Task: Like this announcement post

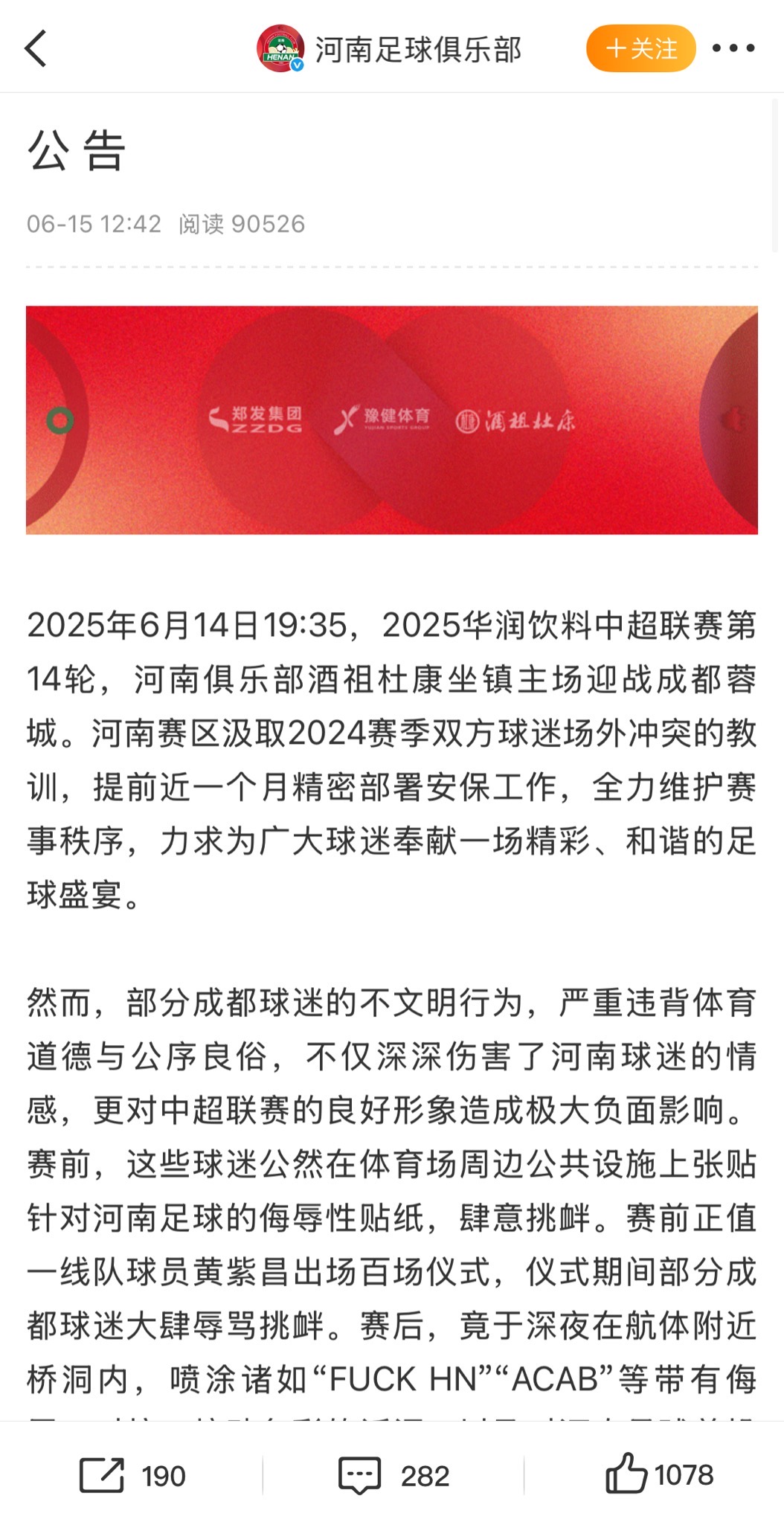Action: [658, 1474]
